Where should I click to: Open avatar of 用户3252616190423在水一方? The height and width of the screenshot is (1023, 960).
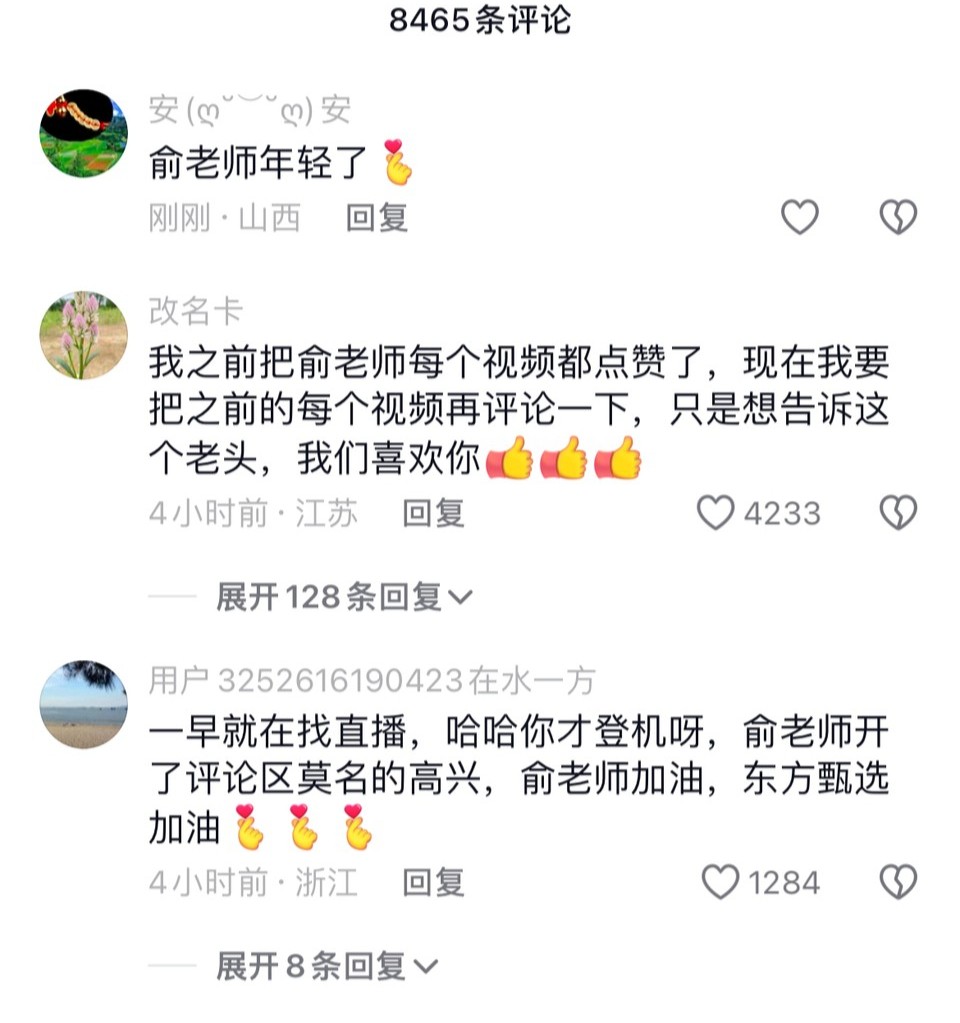[83, 704]
